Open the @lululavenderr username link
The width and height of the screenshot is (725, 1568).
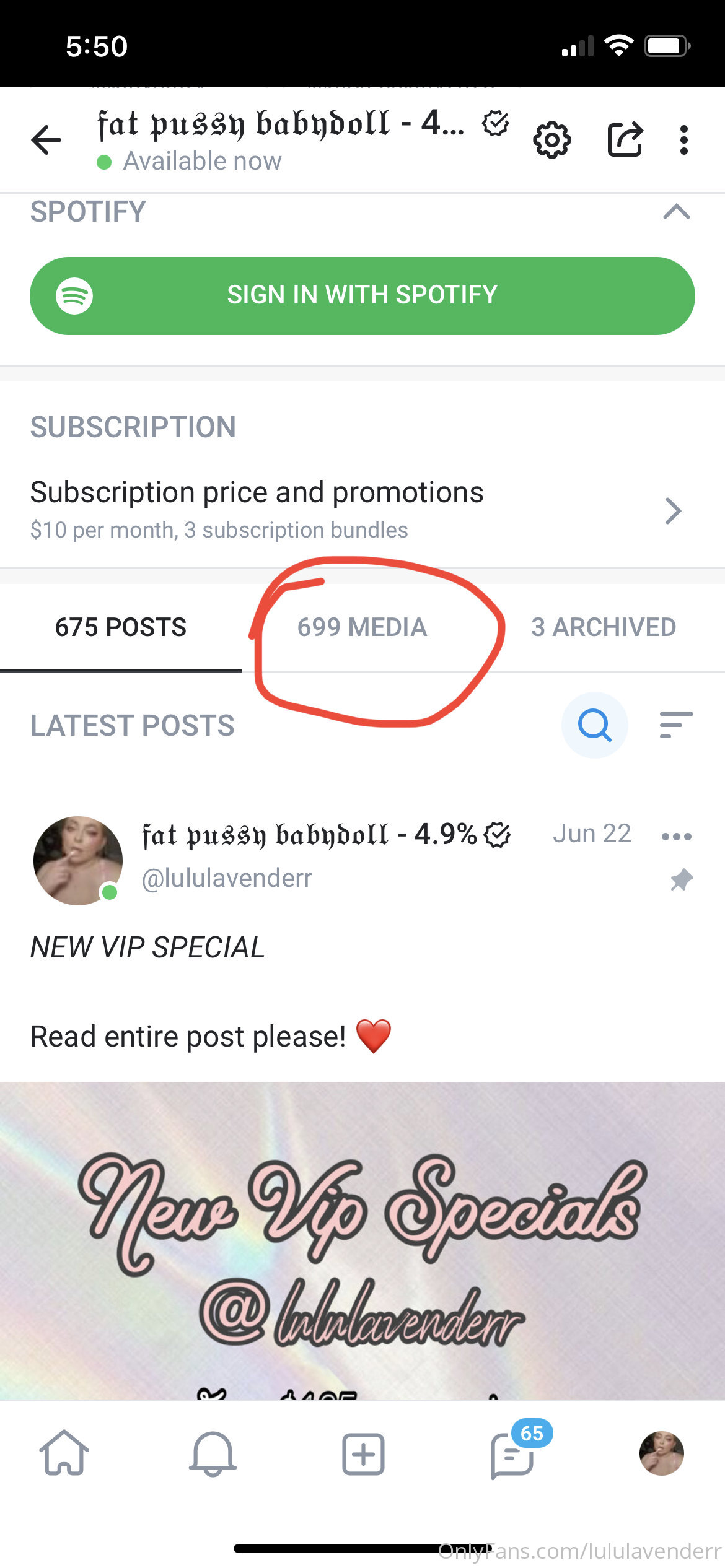tap(227, 879)
